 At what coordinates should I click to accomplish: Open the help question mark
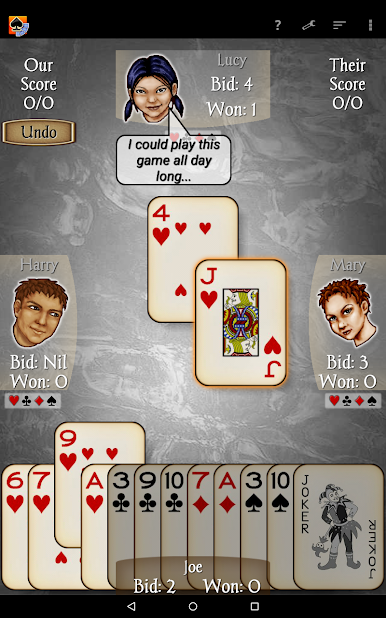pyautogui.click(x=278, y=25)
